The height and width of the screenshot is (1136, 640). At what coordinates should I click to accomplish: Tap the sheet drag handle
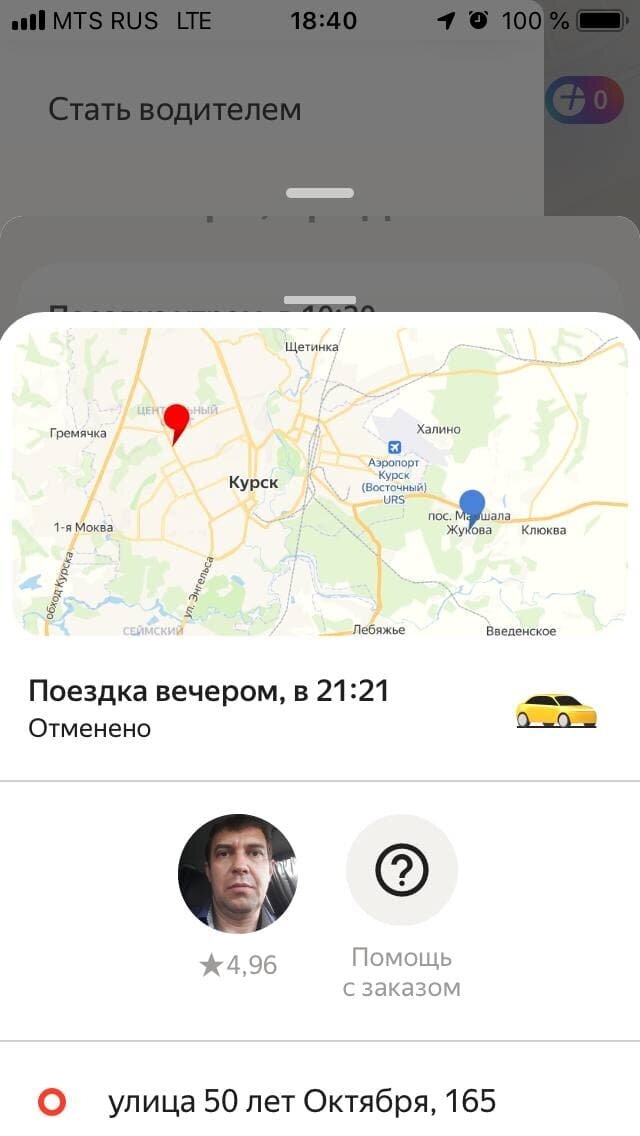pos(320,299)
